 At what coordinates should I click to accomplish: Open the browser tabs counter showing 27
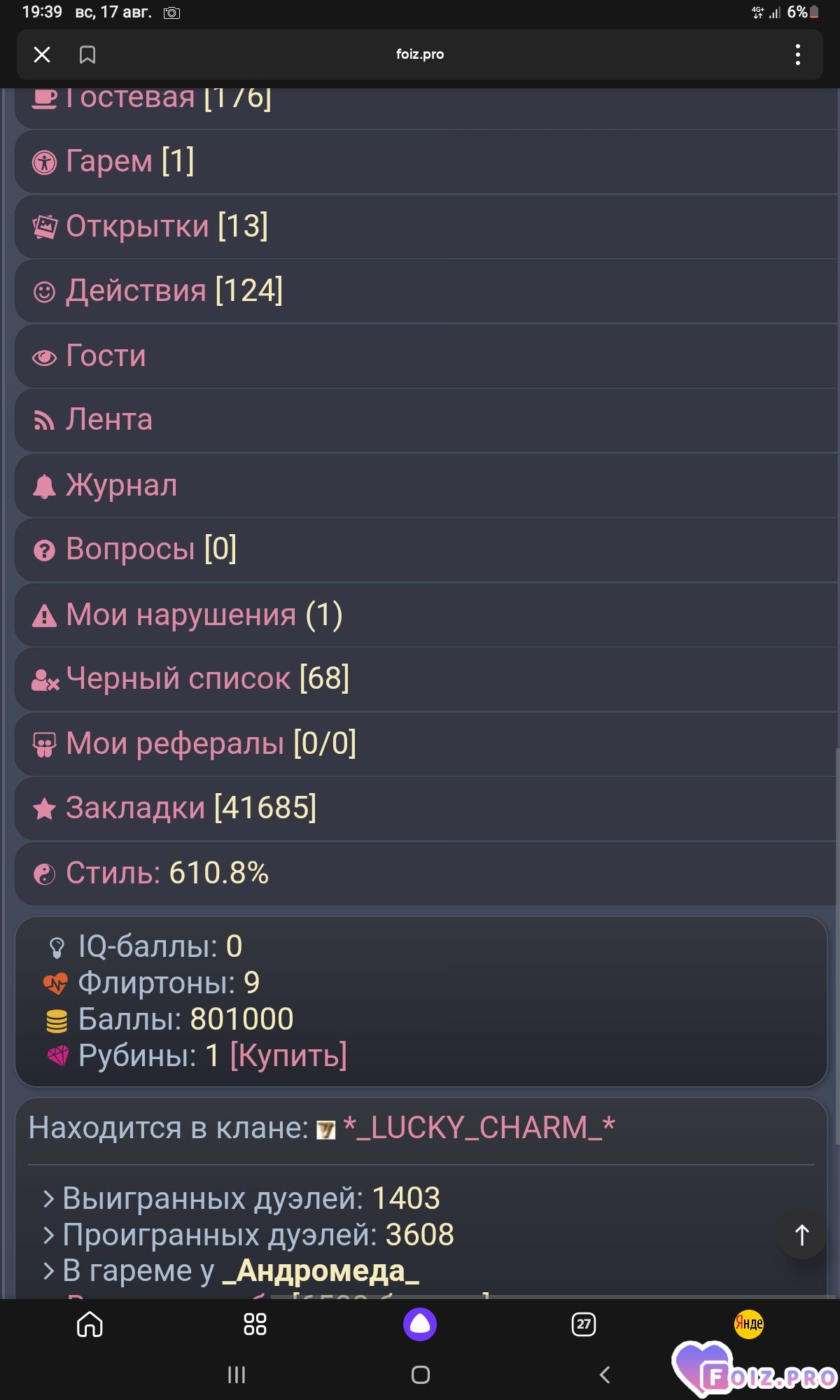(584, 1324)
